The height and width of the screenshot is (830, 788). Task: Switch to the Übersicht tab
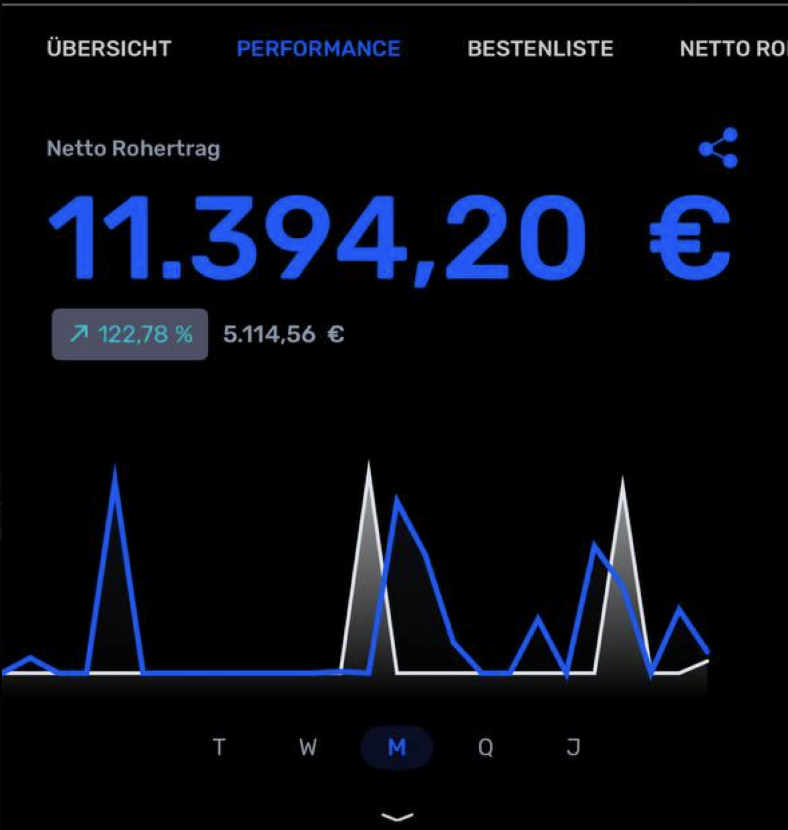pyautogui.click(x=109, y=49)
